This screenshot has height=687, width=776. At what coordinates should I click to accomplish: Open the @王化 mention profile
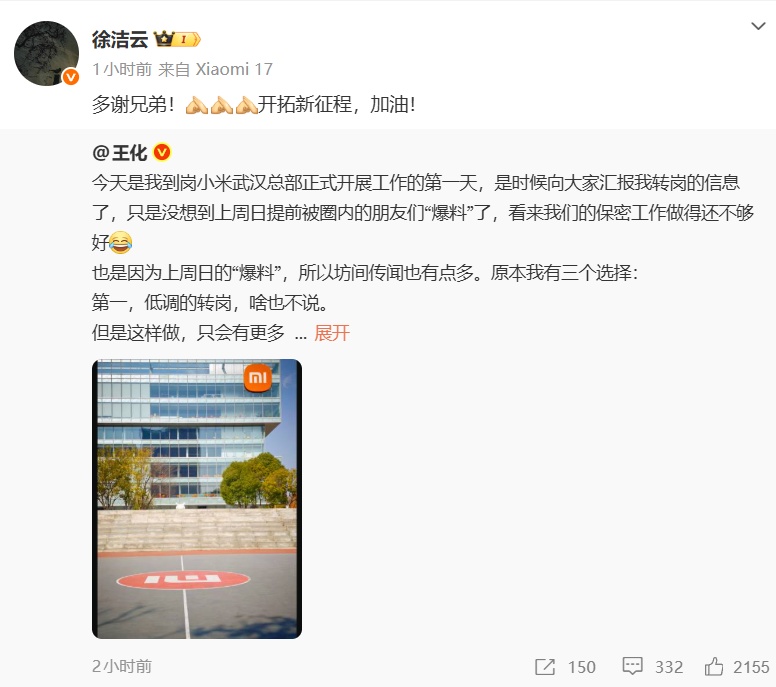(119, 152)
